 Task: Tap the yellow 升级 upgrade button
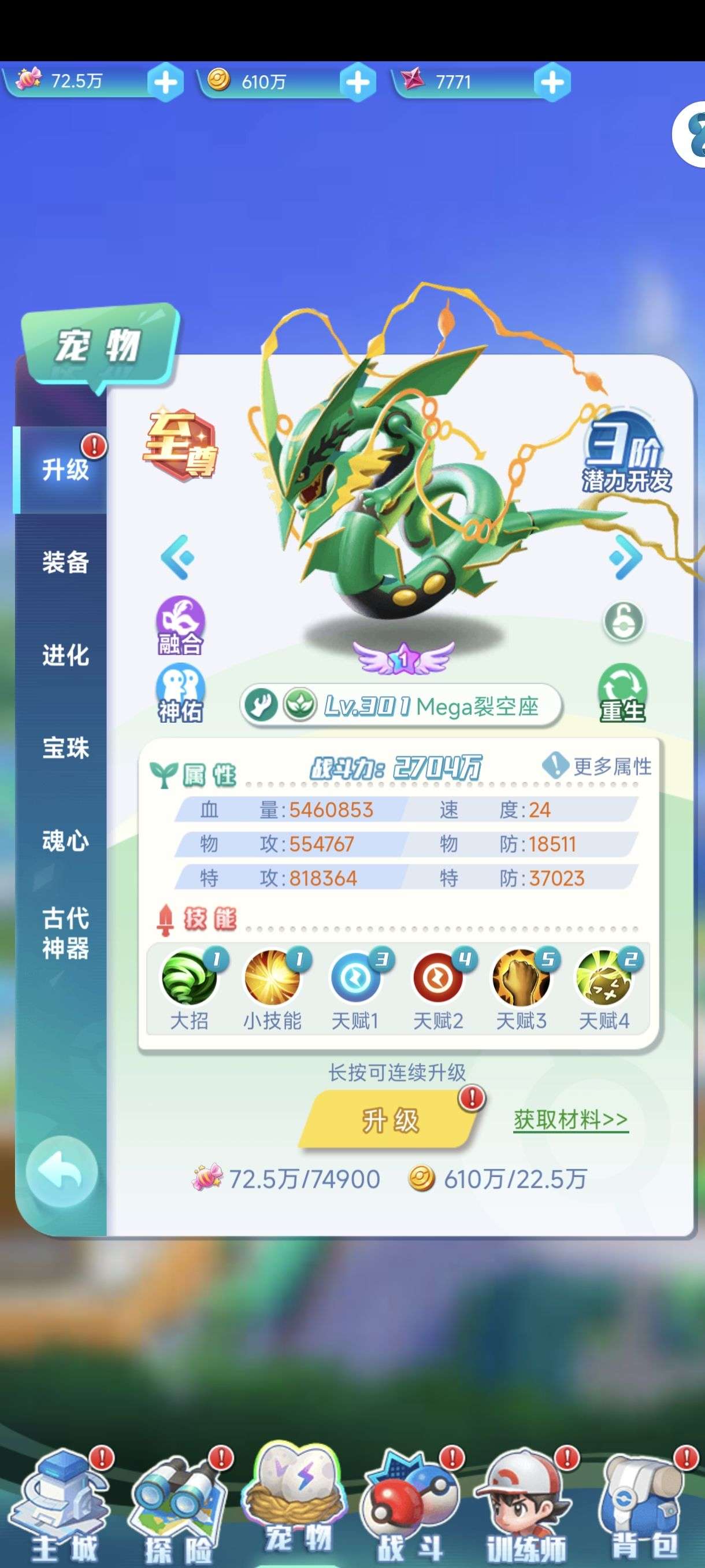(x=390, y=1119)
